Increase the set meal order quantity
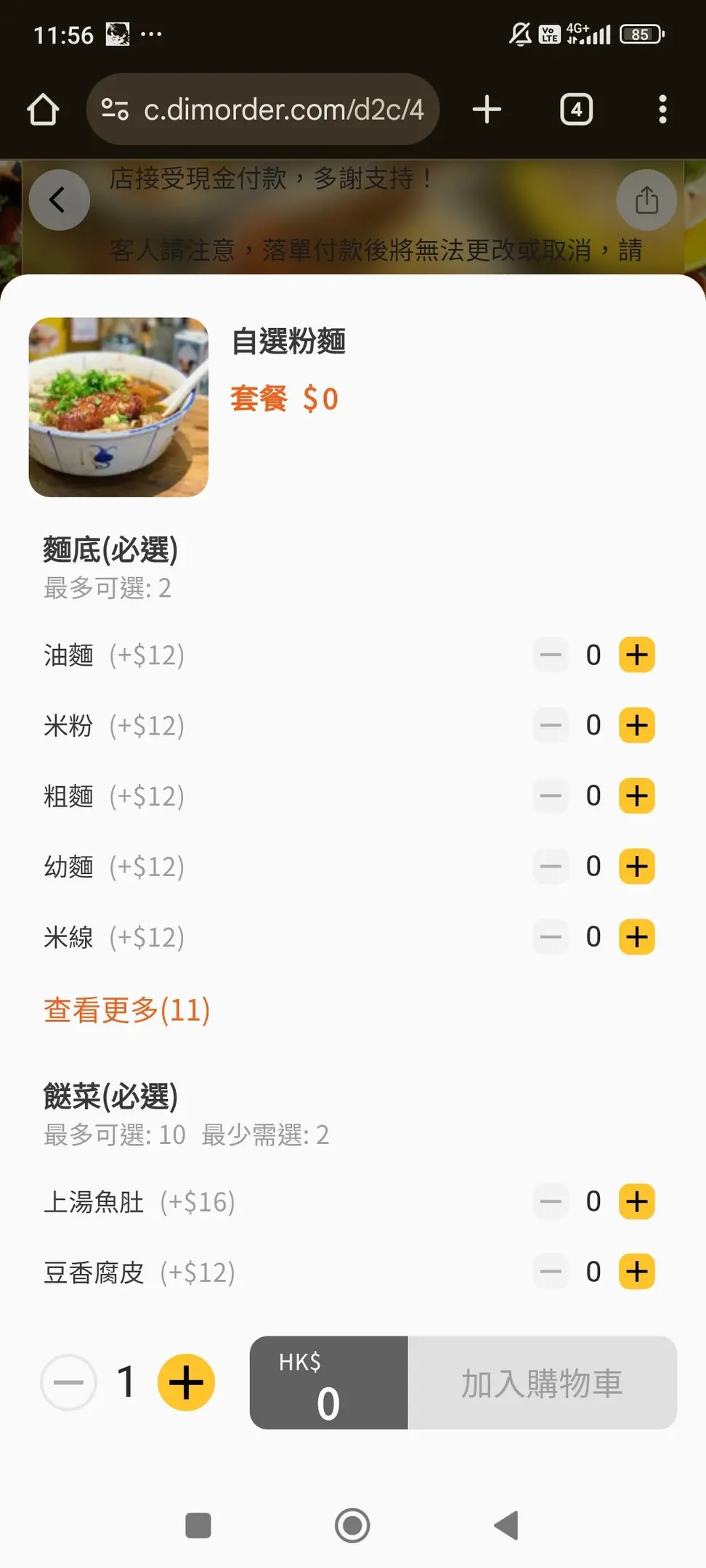The width and height of the screenshot is (706, 1568). [186, 1382]
